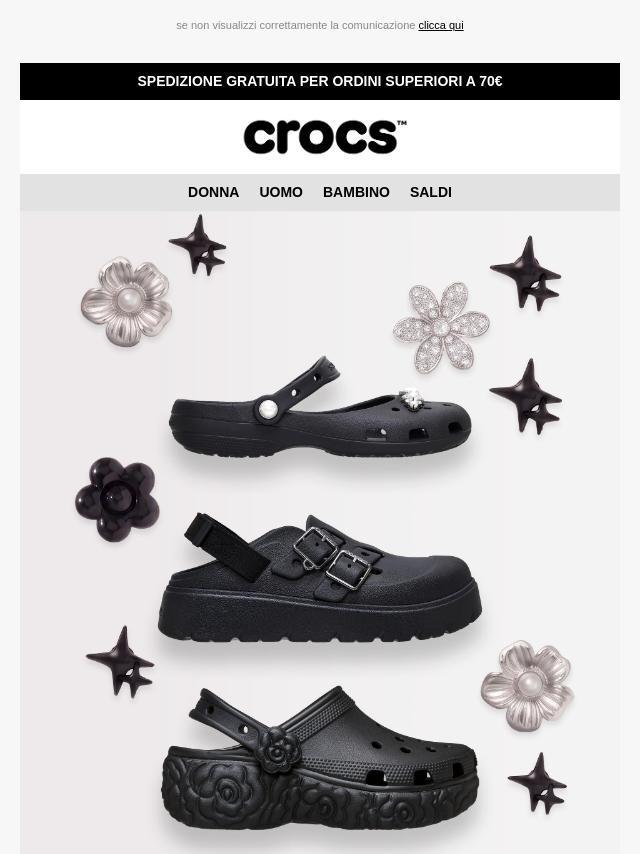
Task: Open the "clicca qui" link
Action: (x=441, y=26)
